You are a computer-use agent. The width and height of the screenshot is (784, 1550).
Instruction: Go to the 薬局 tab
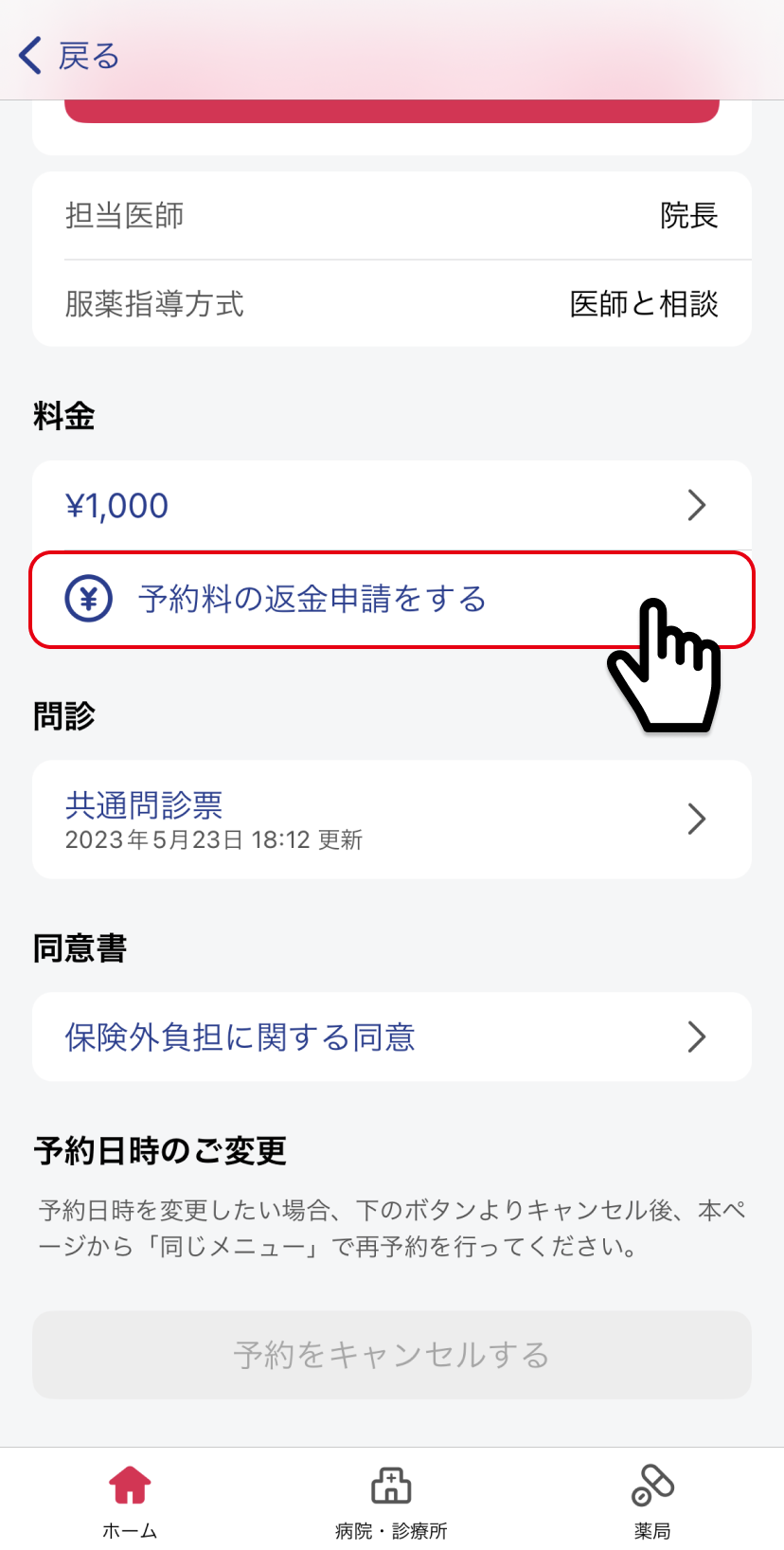point(652,1501)
